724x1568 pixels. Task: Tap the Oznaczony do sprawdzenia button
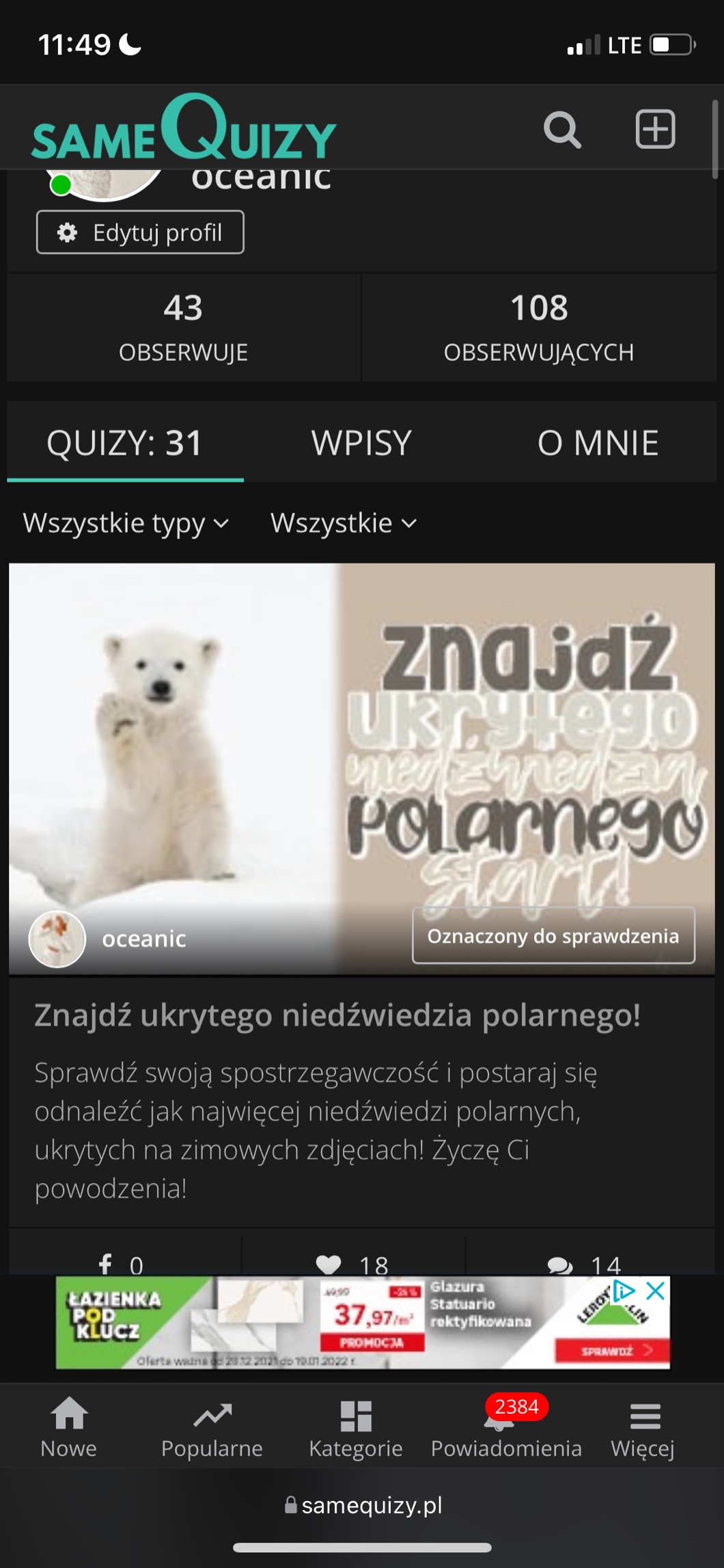(x=553, y=935)
